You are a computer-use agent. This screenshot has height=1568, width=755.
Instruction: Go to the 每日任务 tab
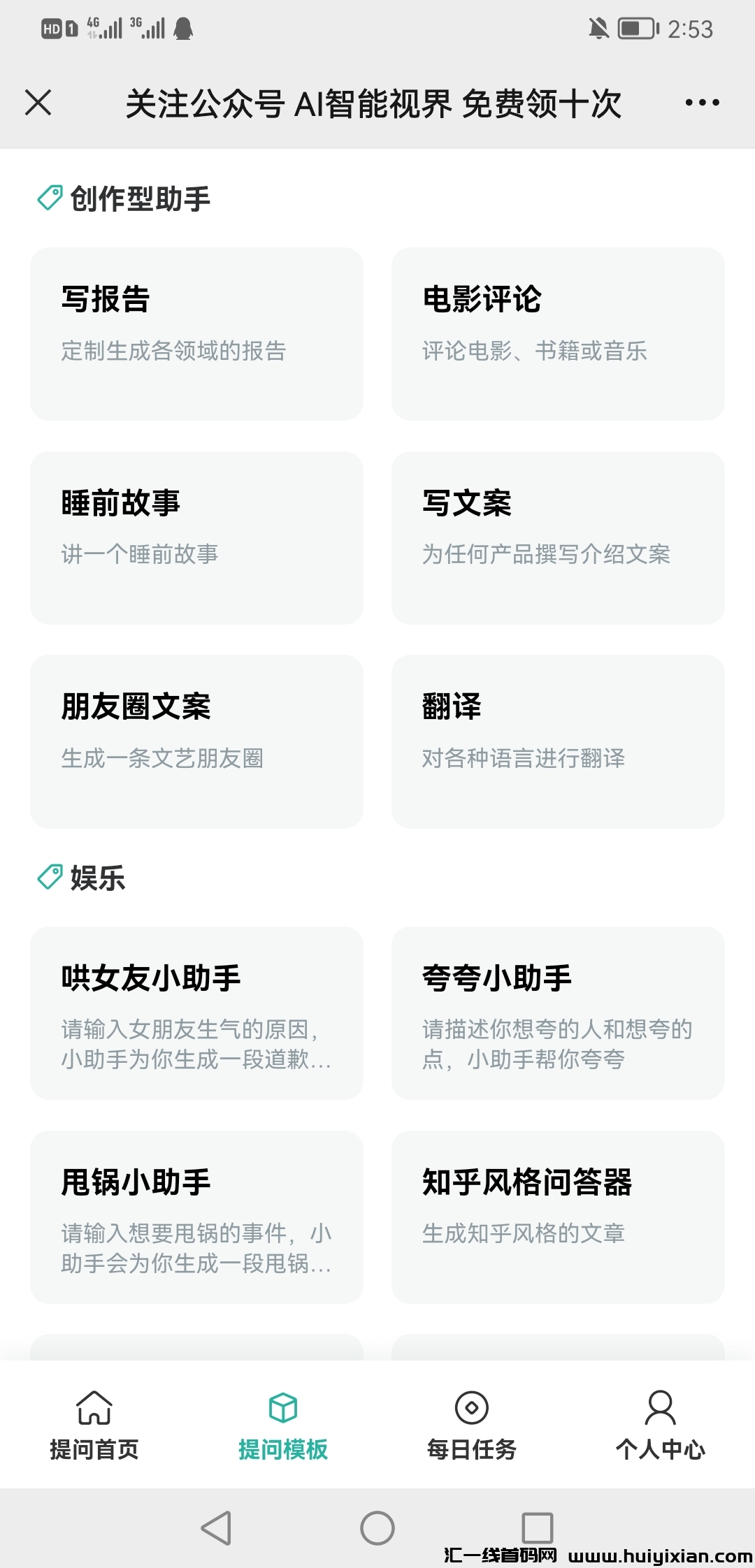(472, 1425)
